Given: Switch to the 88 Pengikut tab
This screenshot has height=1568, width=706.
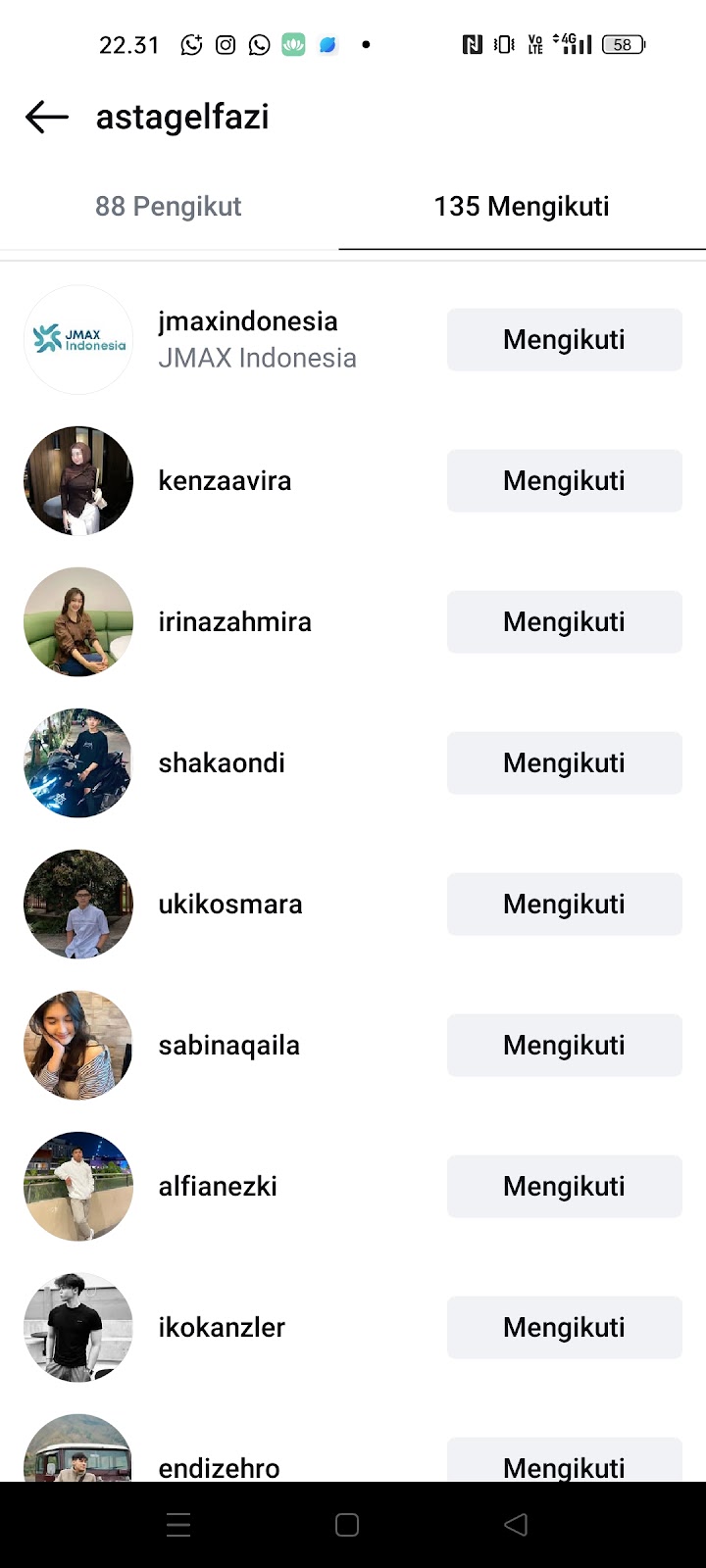Looking at the screenshot, I should tap(169, 207).
